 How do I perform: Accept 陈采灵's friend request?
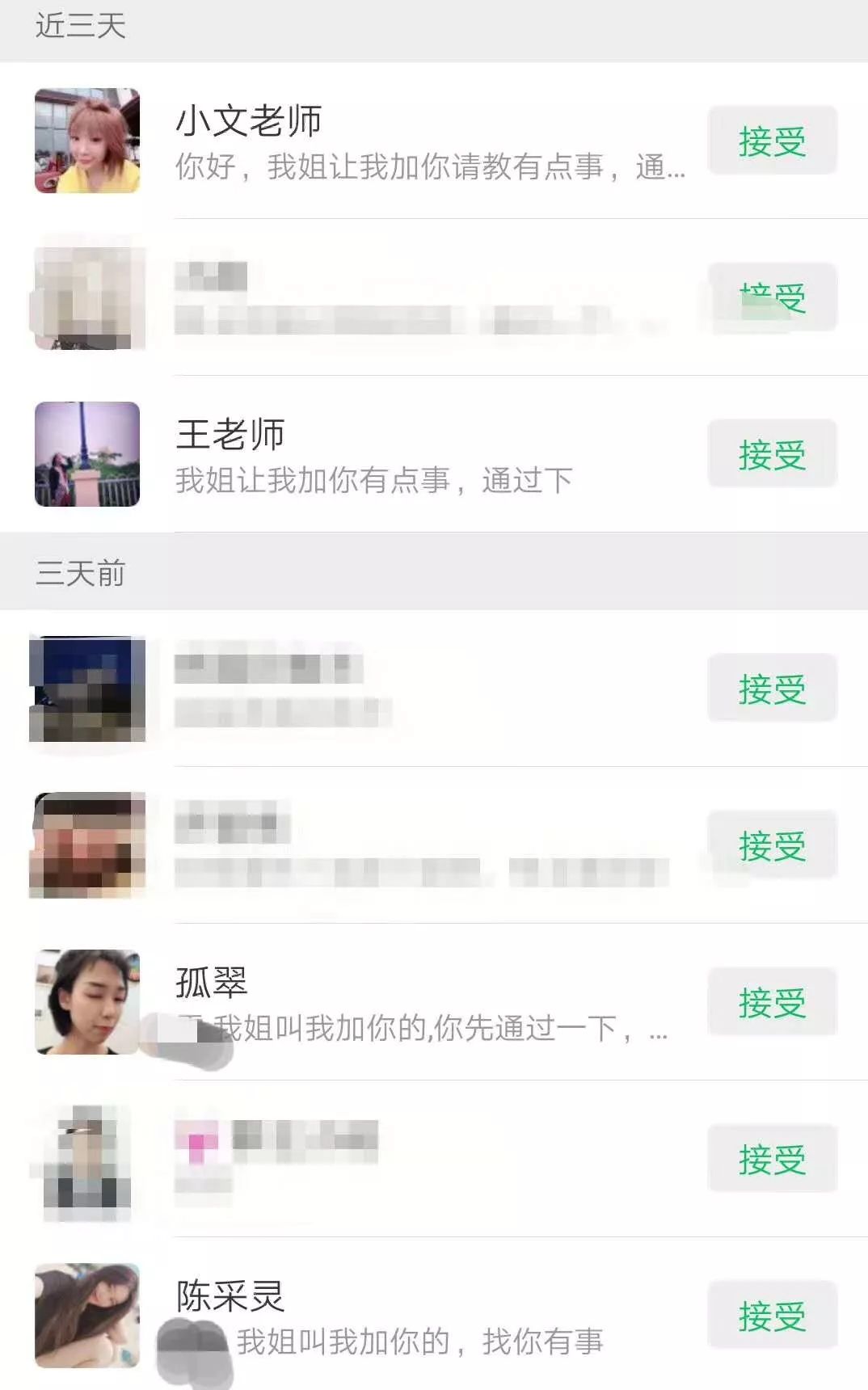point(772,1316)
